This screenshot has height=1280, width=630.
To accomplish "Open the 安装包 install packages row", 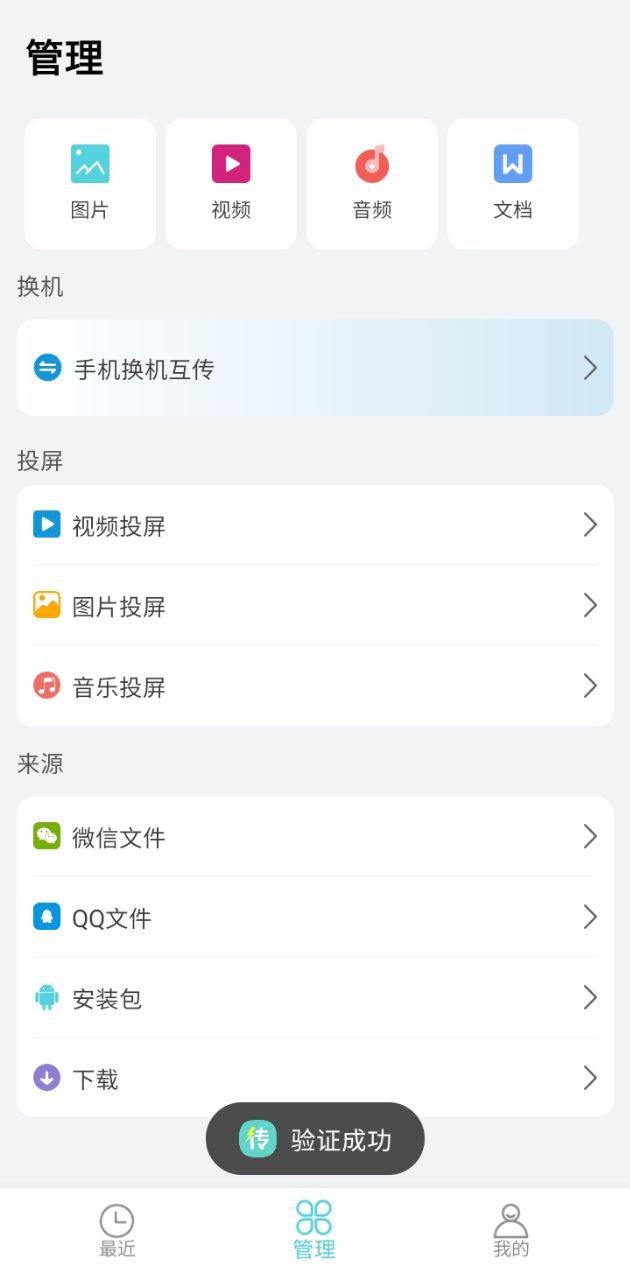I will pos(315,998).
